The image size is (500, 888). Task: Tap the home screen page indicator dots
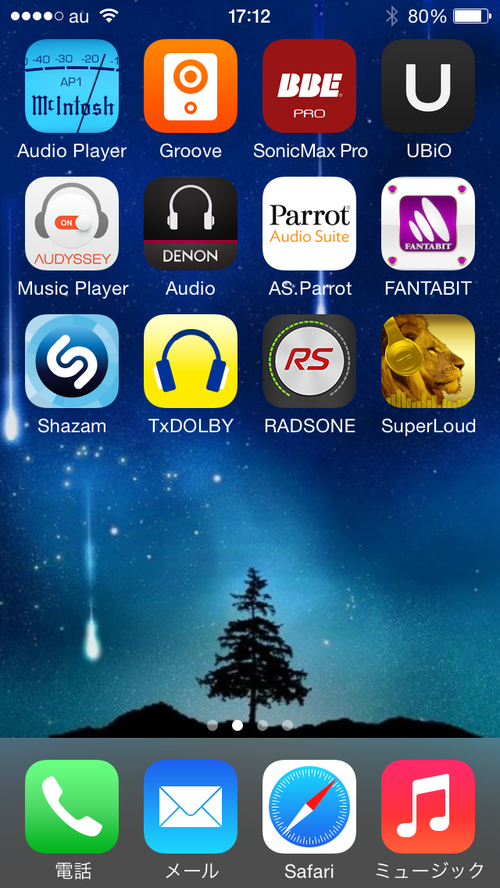[250, 725]
